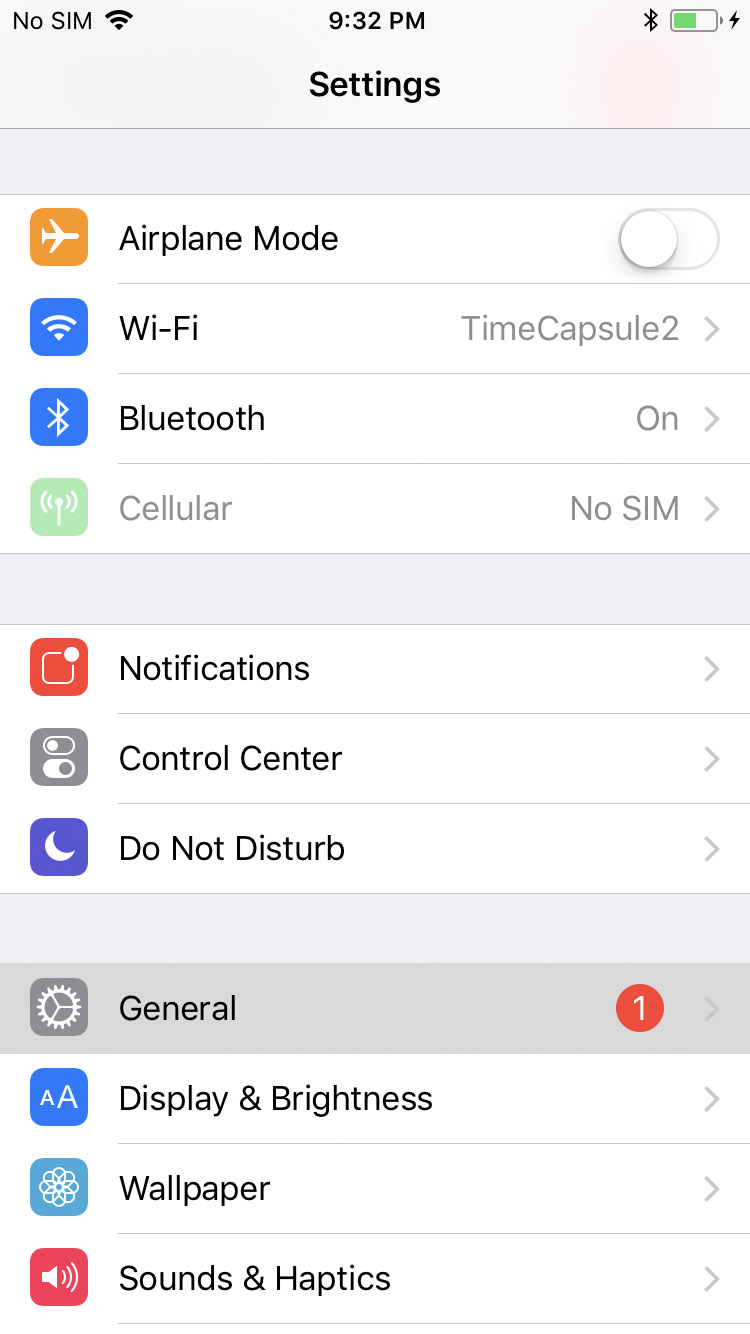Go to Wallpaper settings
750x1334 pixels.
pos(375,1189)
